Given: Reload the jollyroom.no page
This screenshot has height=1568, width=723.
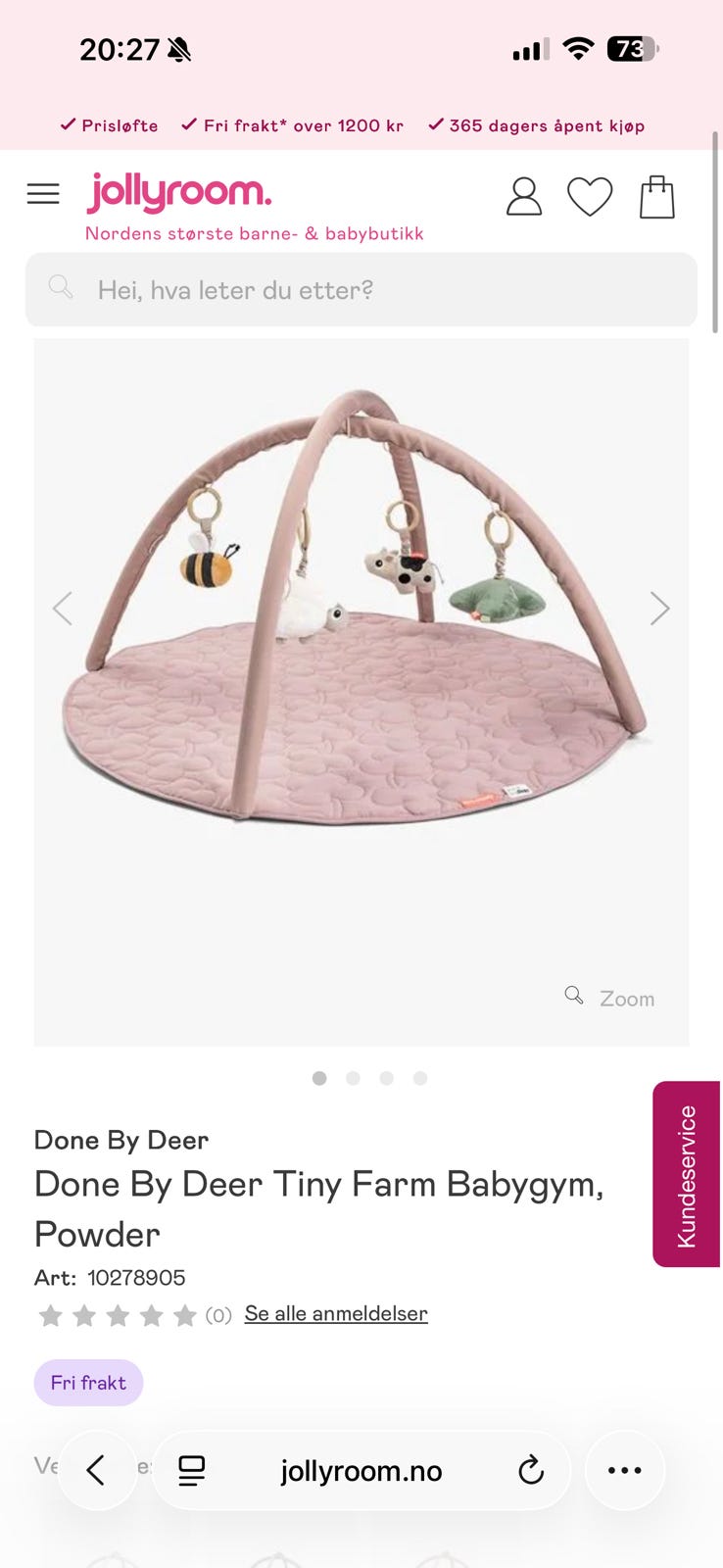Looking at the screenshot, I should pyautogui.click(x=530, y=1470).
